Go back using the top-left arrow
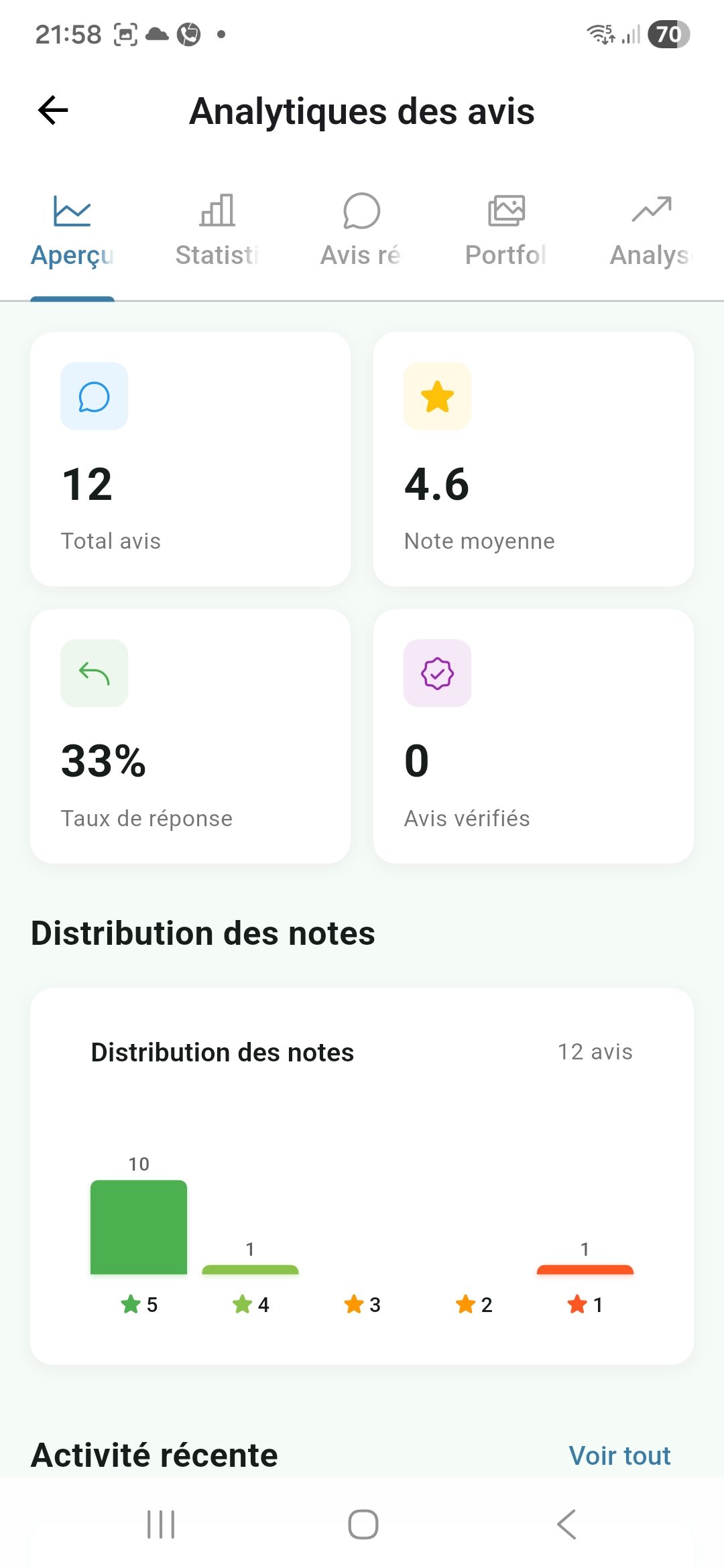 click(x=52, y=110)
